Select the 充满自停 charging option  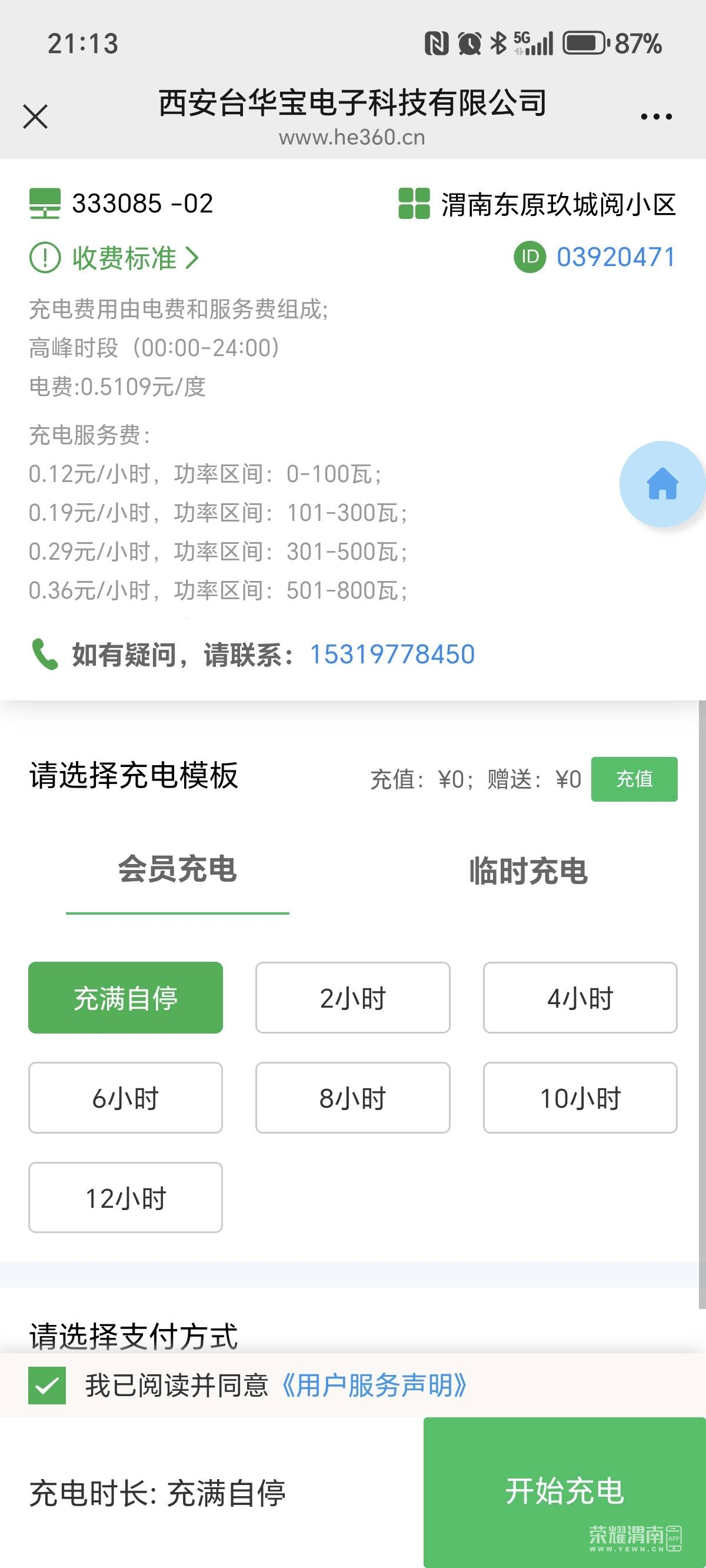(125, 998)
